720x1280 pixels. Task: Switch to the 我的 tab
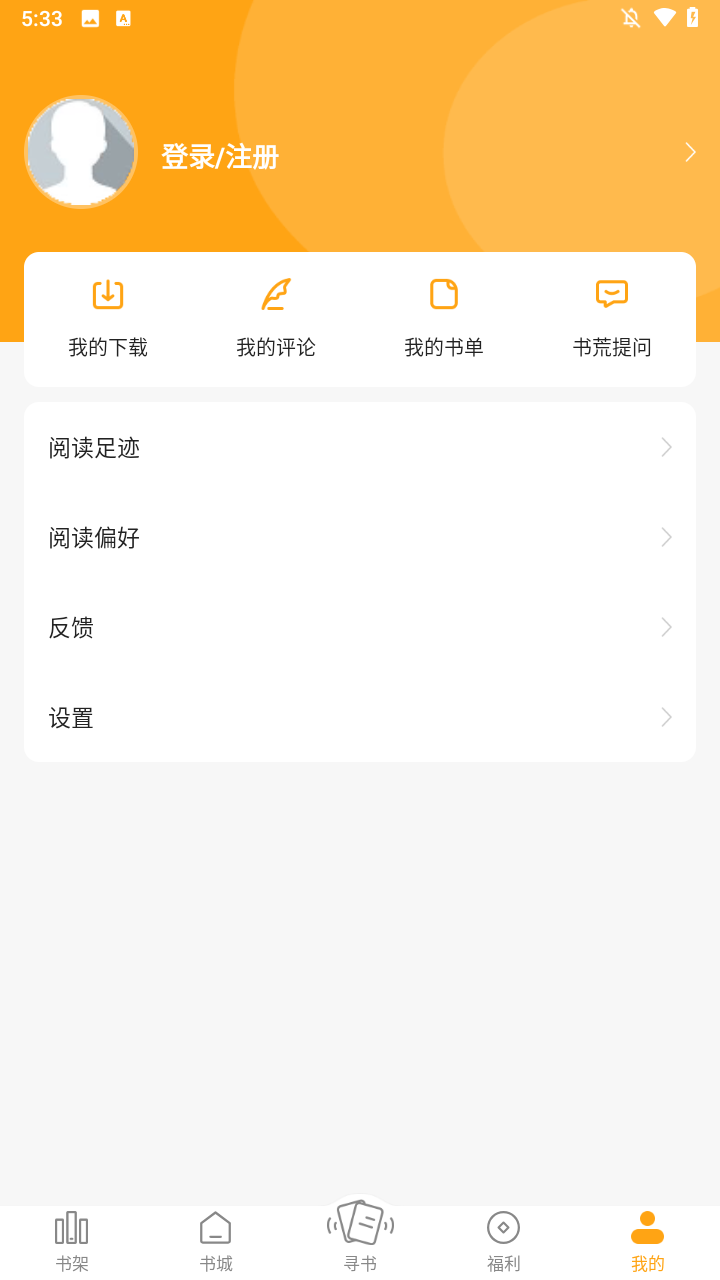[647, 1240]
